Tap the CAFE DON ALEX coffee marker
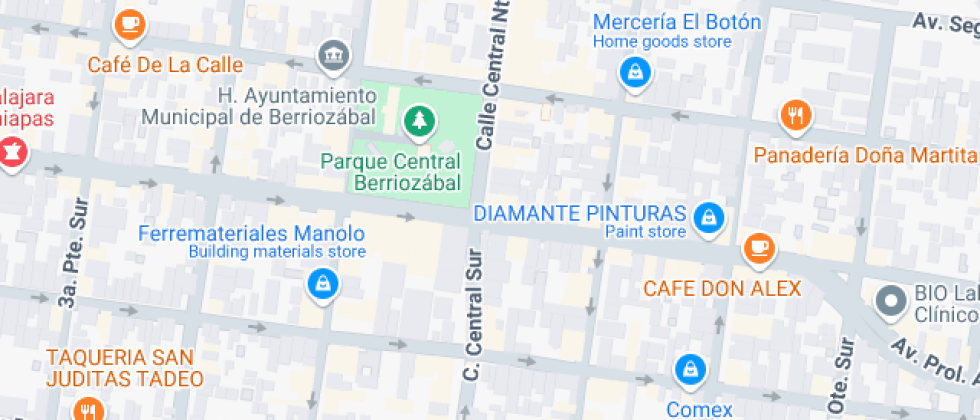 [x=759, y=247]
